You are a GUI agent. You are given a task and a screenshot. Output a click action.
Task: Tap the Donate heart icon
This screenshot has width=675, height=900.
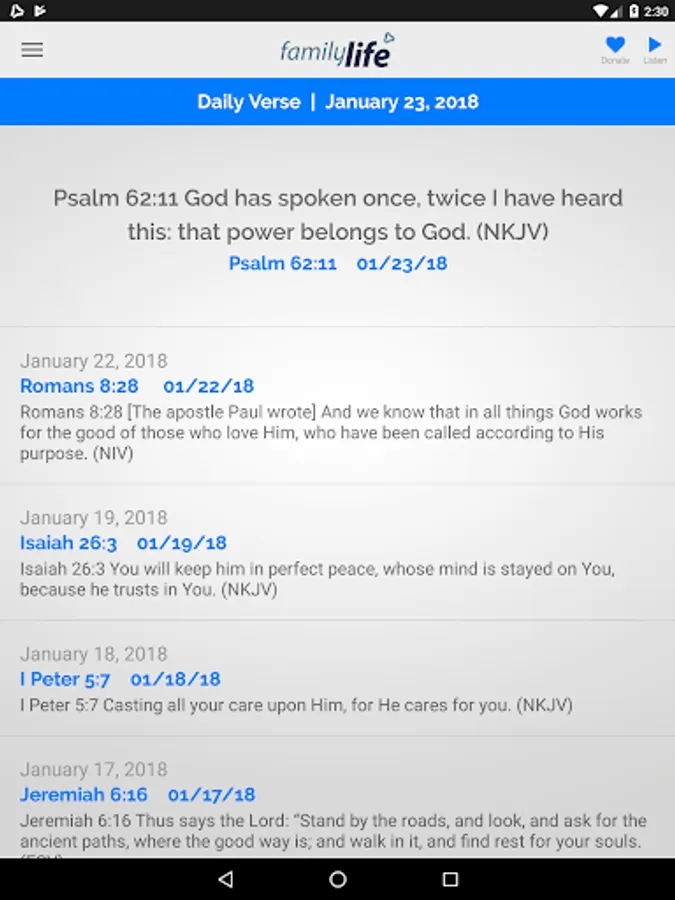[x=615, y=47]
